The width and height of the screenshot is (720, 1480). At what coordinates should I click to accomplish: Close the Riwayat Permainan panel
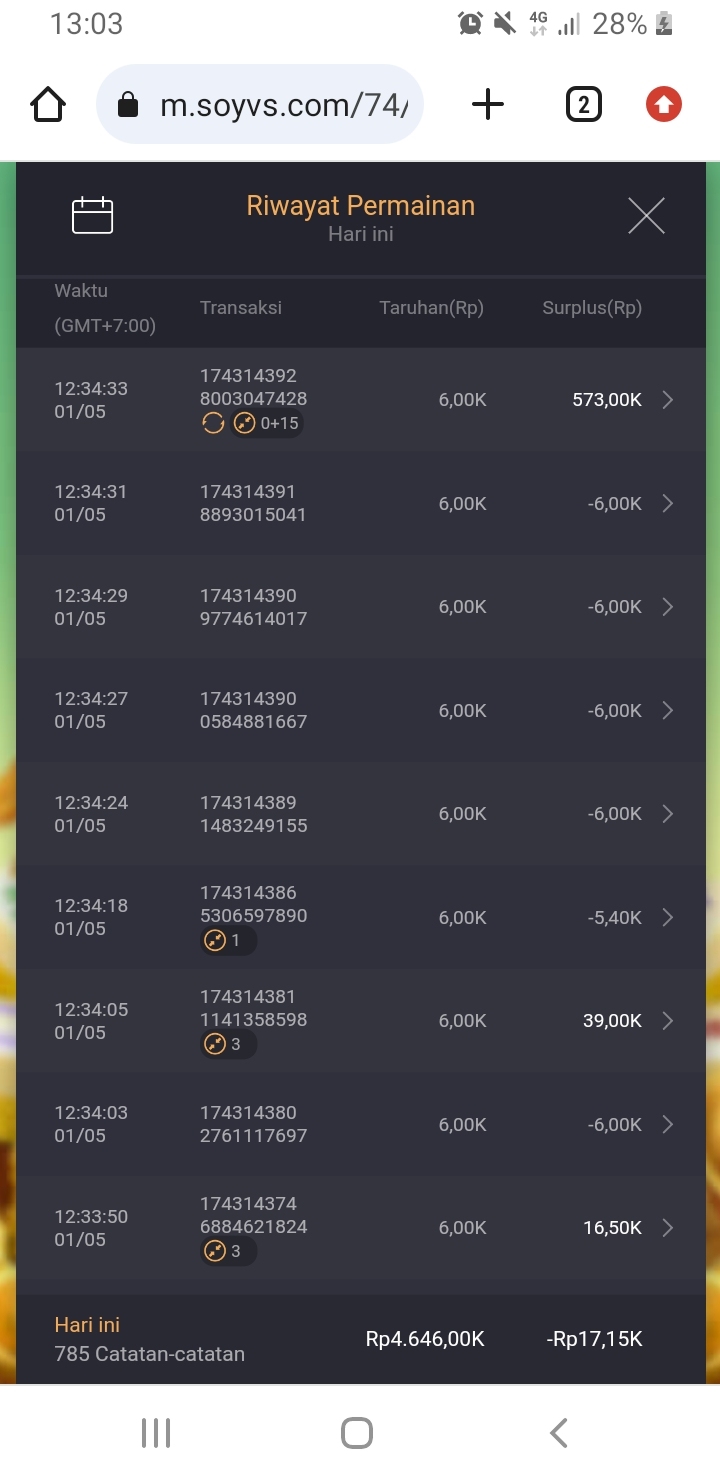(646, 216)
